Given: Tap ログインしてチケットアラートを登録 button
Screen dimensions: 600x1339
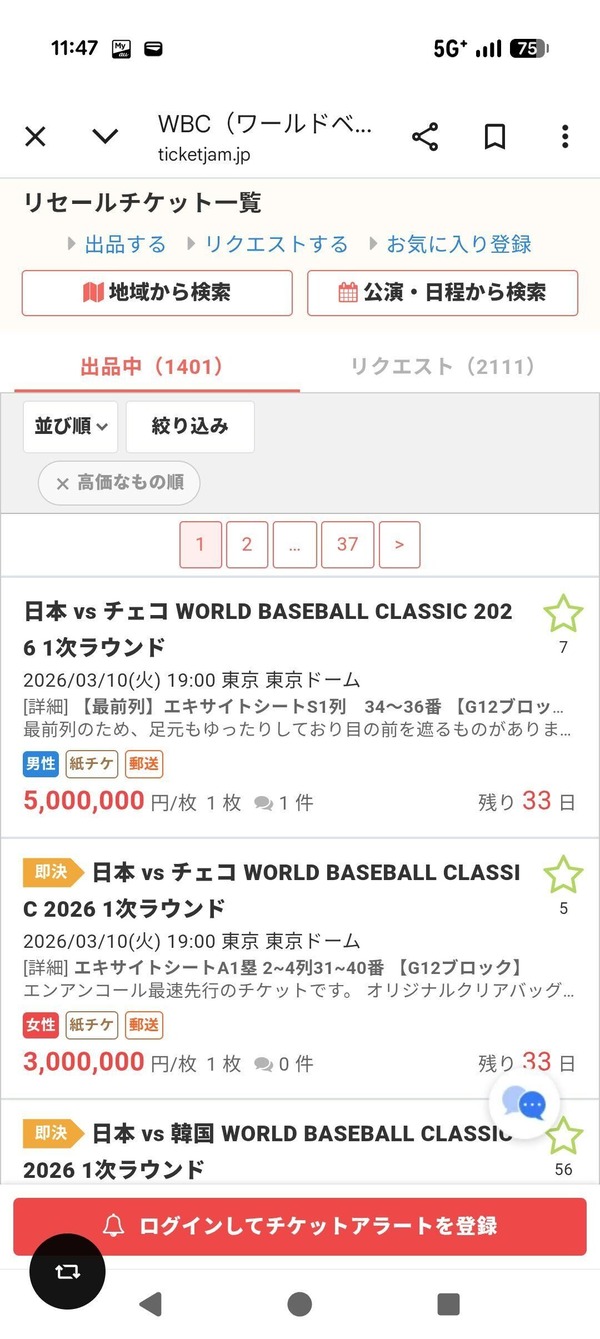Looking at the screenshot, I should point(300,1226).
